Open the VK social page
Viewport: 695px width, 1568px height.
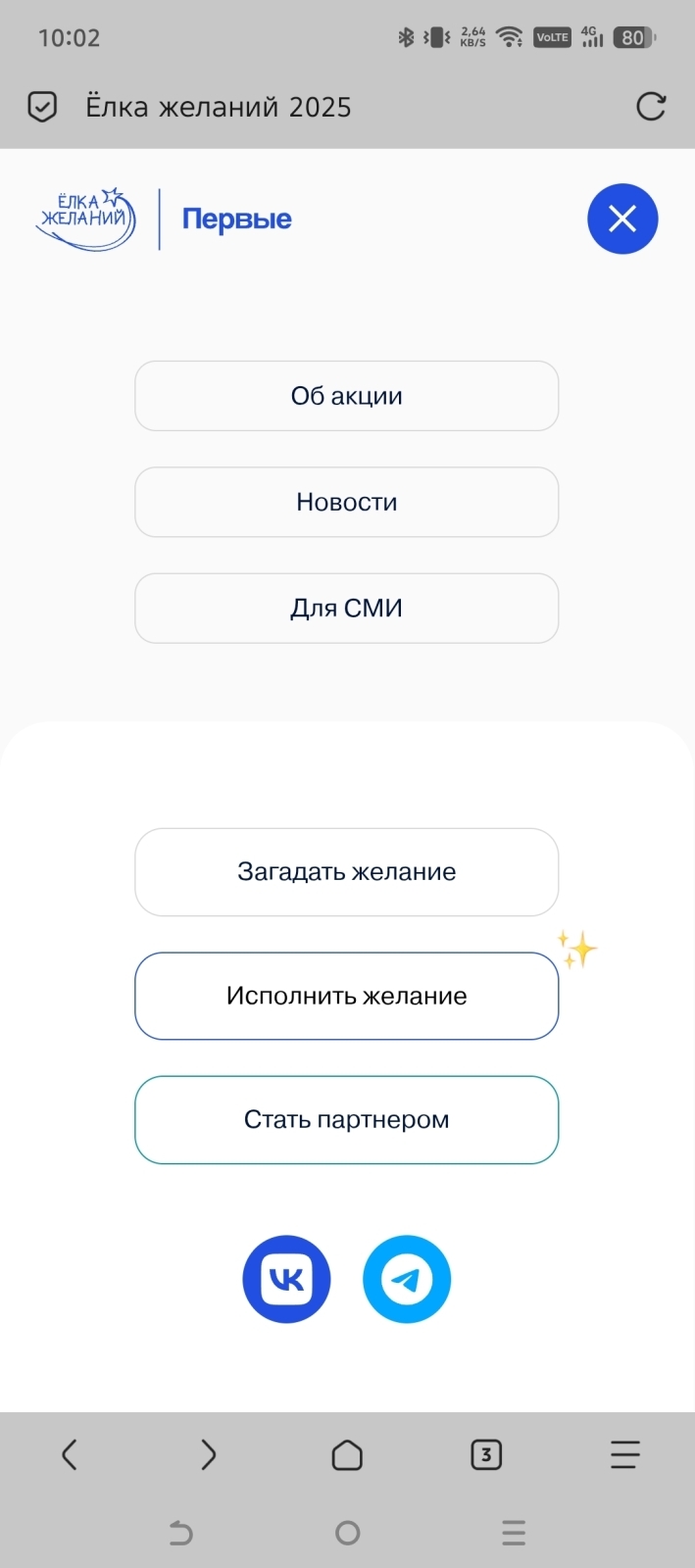pyautogui.click(x=286, y=1279)
